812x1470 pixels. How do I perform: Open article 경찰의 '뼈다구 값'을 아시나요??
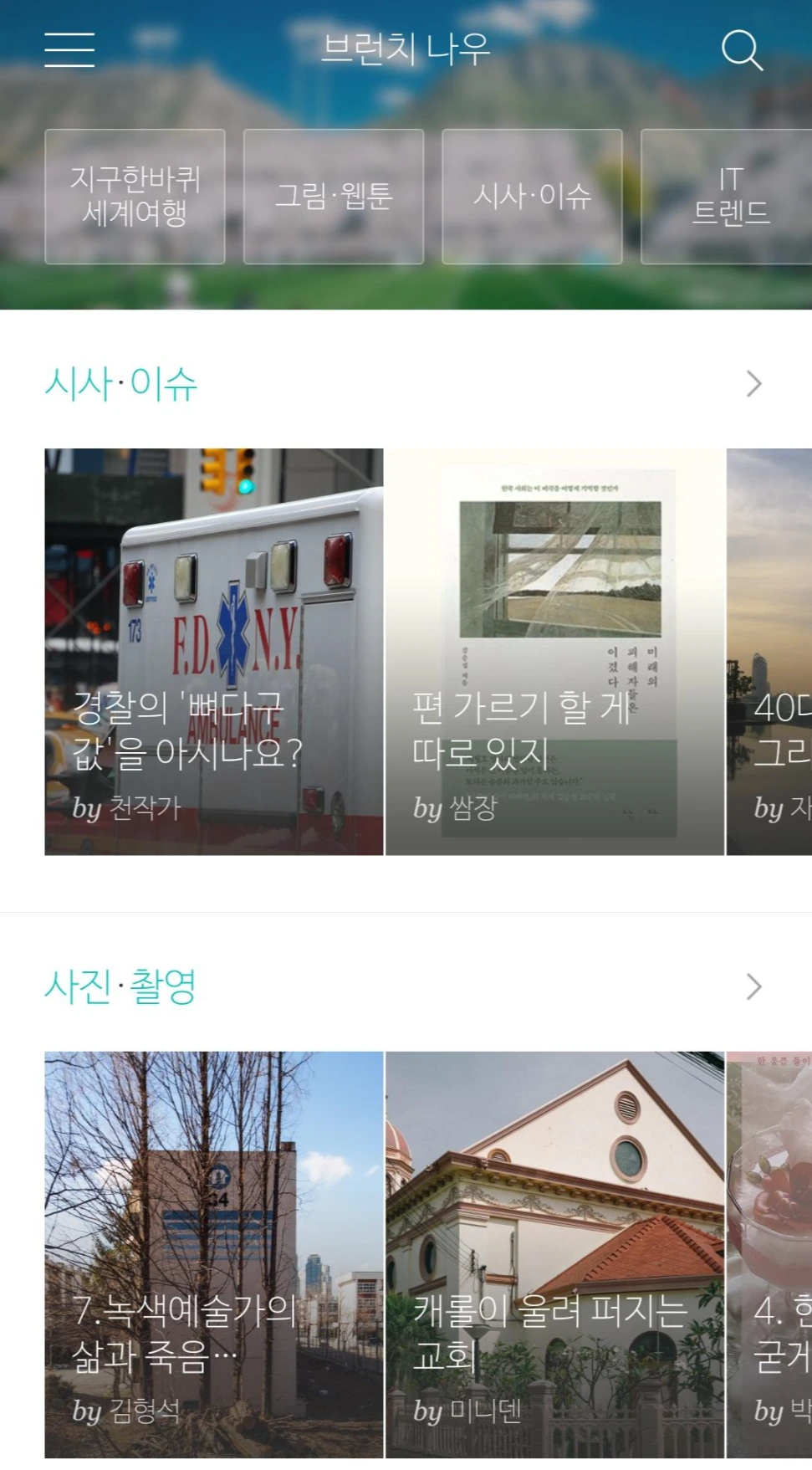214,652
